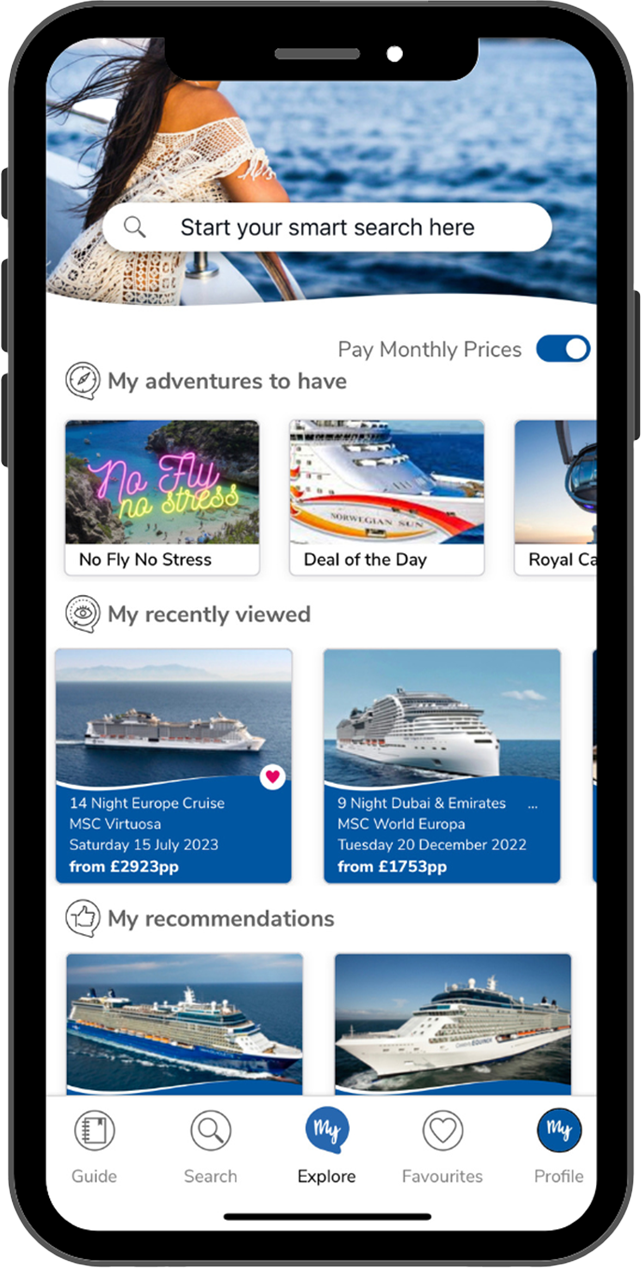Open the No Fly No Stress card
Screen dimensions: 641x1268
click(162, 497)
